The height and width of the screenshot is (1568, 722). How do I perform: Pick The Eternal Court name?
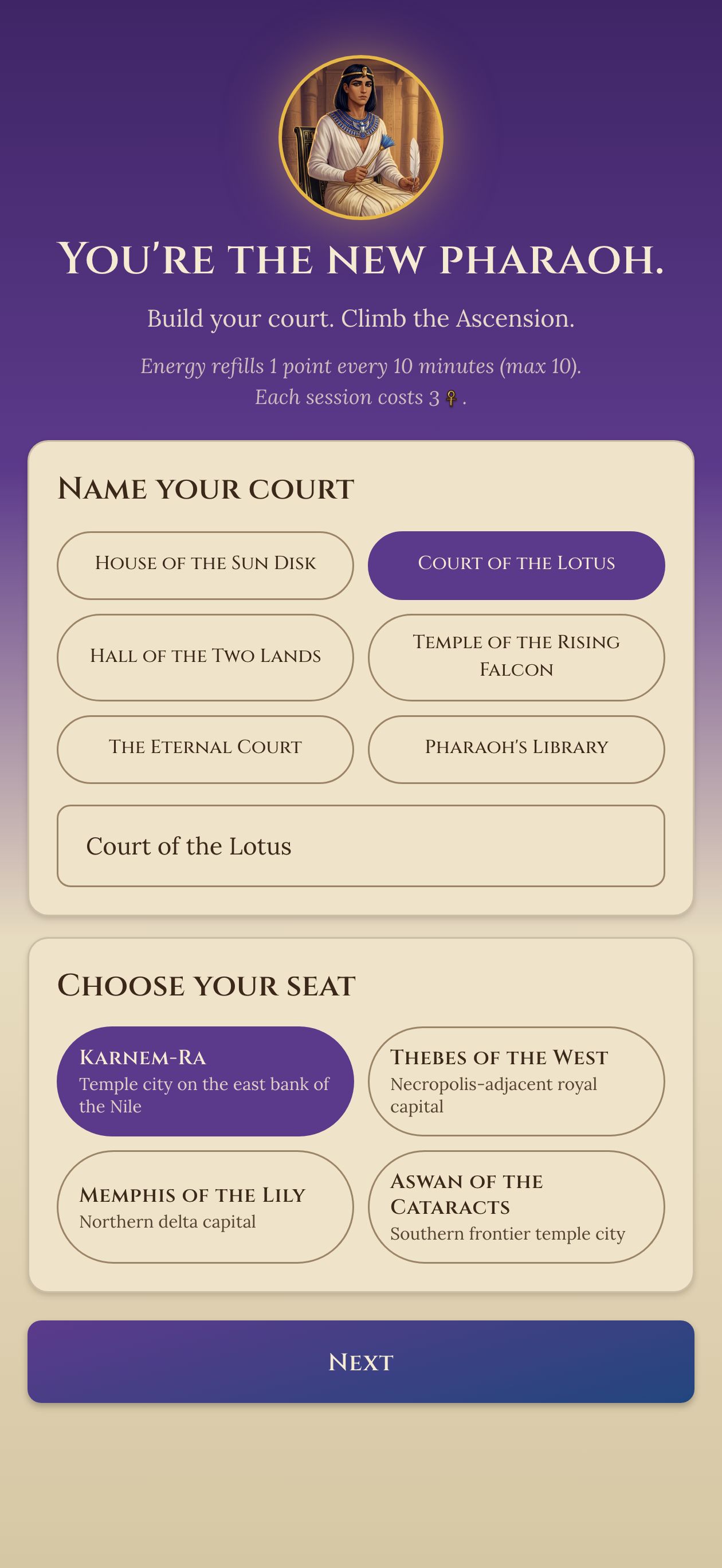tap(205, 749)
